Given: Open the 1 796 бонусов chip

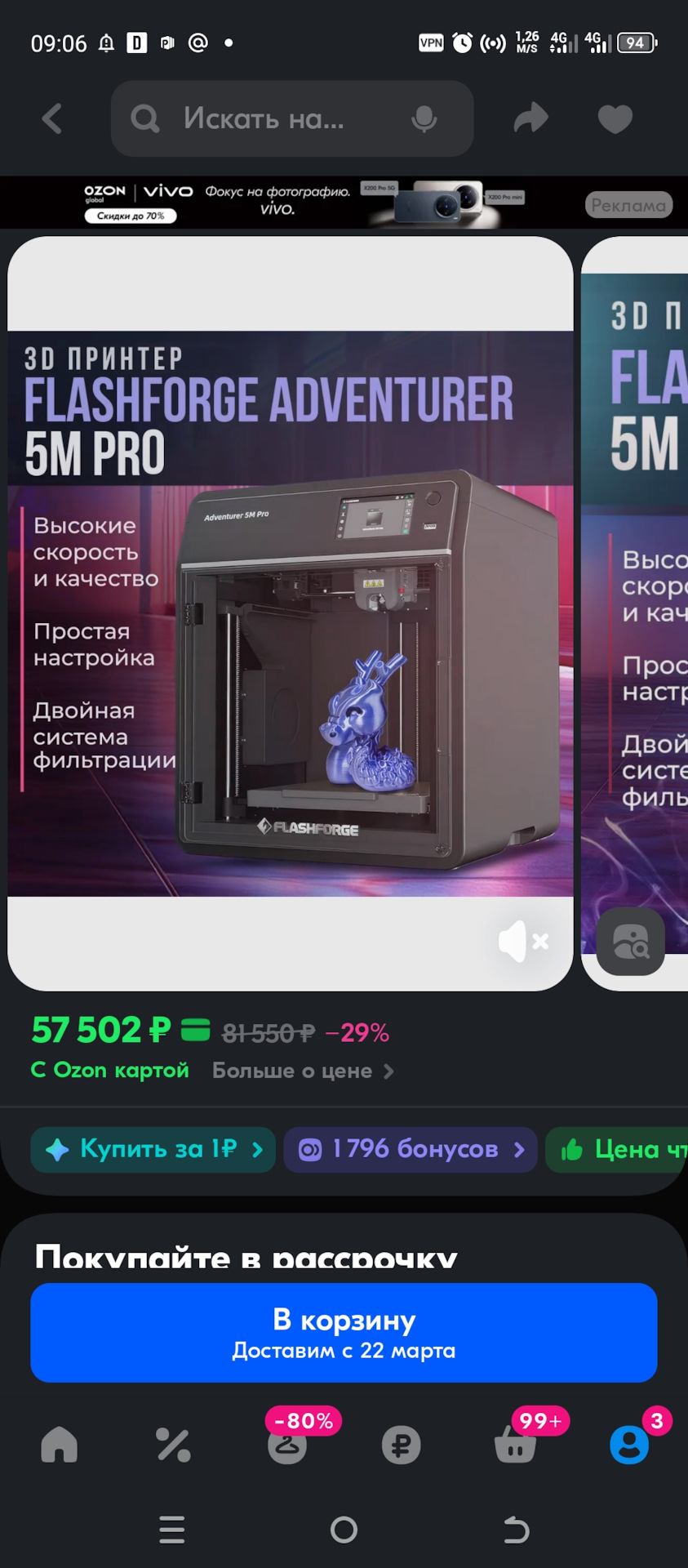Looking at the screenshot, I should [x=410, y=1150].
